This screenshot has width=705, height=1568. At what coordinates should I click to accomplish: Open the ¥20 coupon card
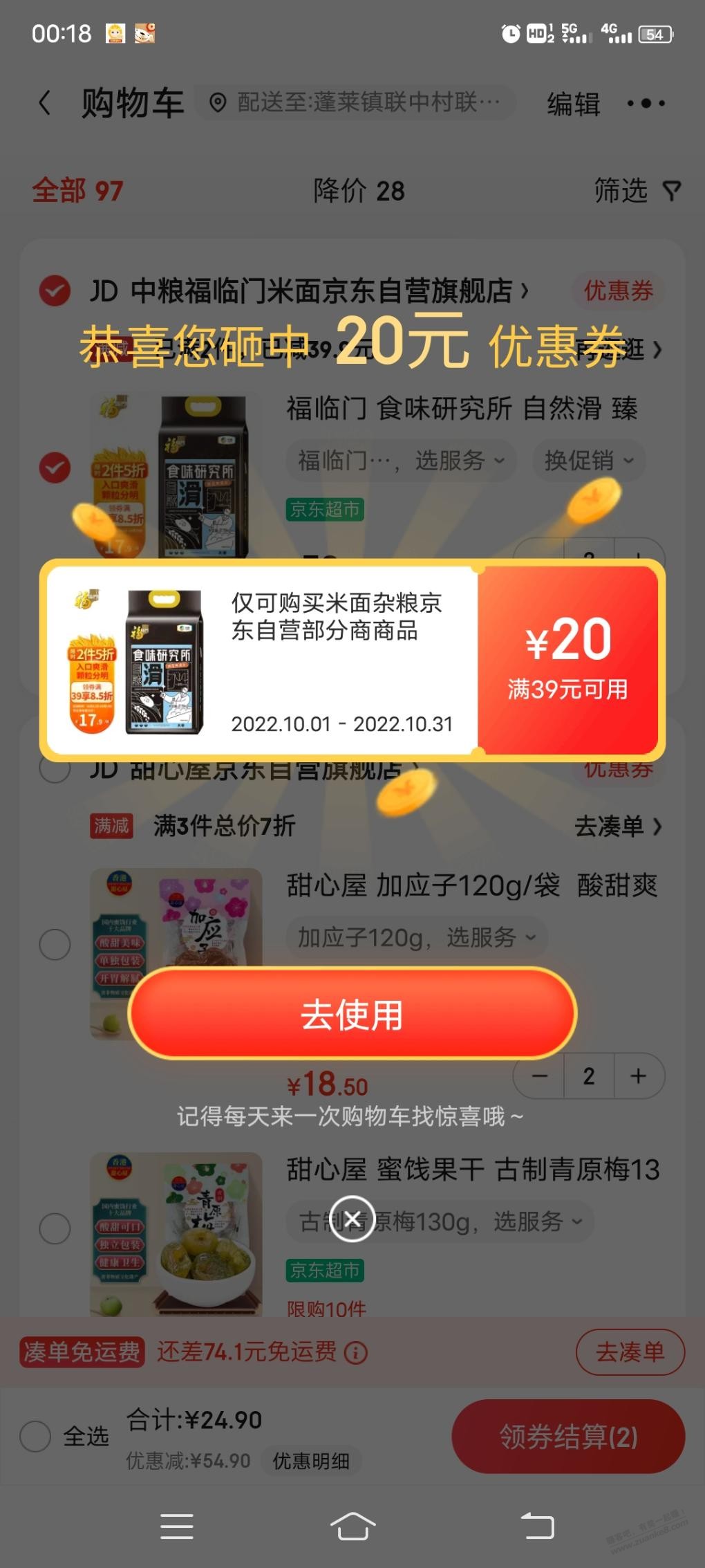click(352, 660)
